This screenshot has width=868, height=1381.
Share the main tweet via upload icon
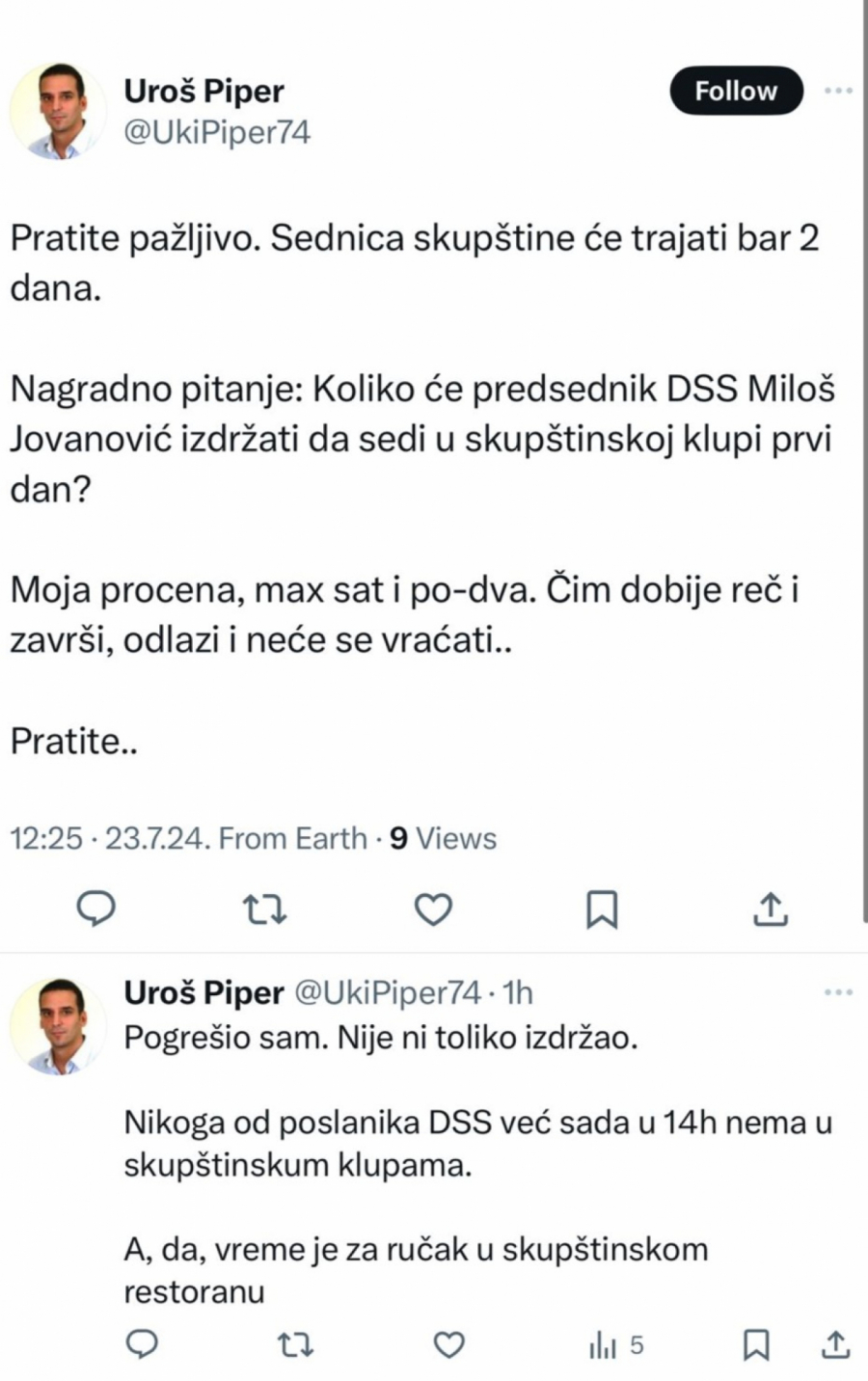click(x=769, y=907)
